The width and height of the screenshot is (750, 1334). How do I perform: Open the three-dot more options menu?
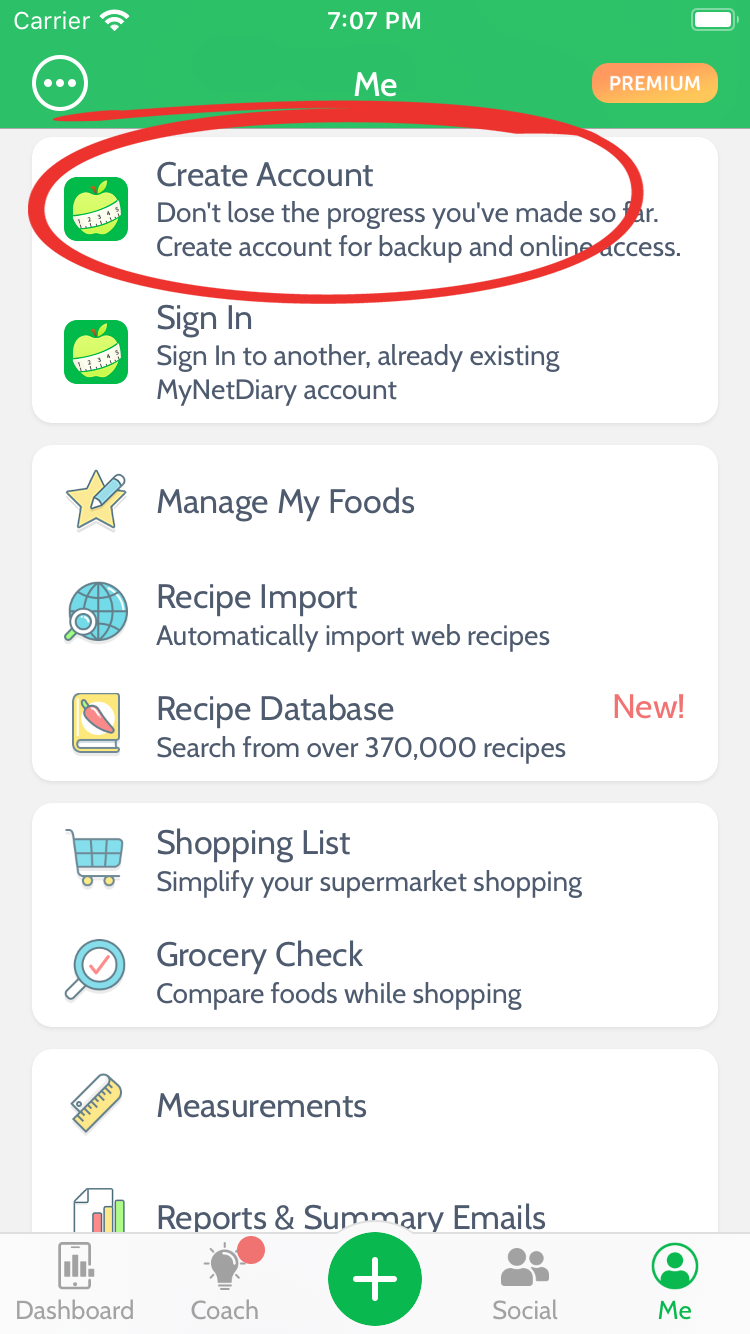click(60, 84)
